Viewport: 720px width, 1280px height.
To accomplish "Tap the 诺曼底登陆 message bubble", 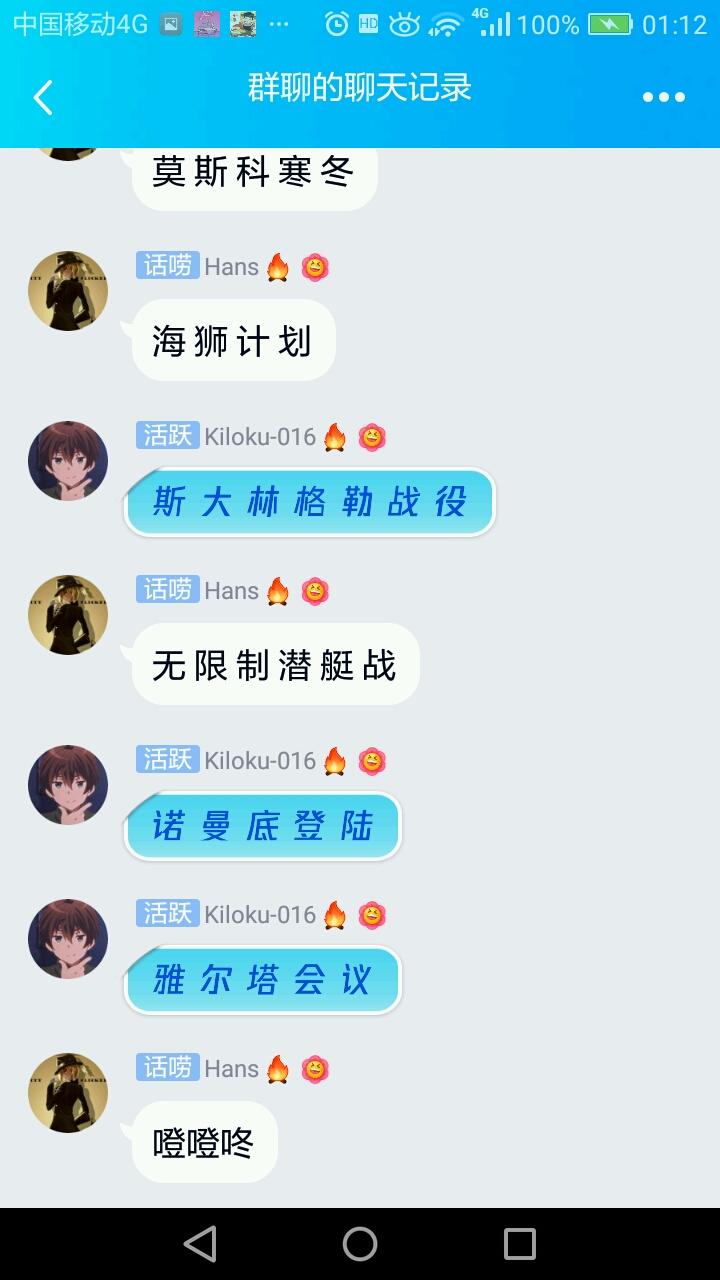I will point(263,826).
